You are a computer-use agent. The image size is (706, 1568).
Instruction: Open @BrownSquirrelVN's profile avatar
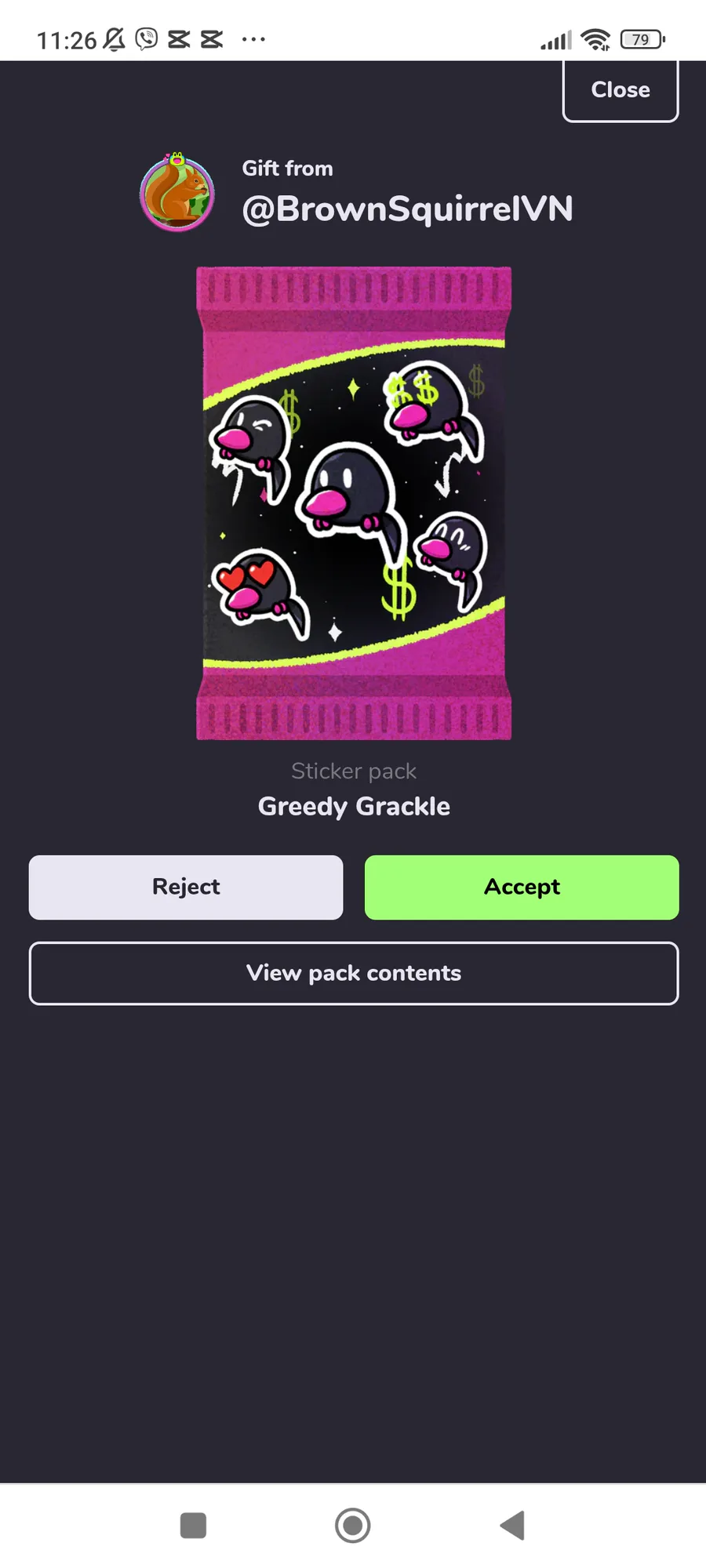(x=177, y=193)
